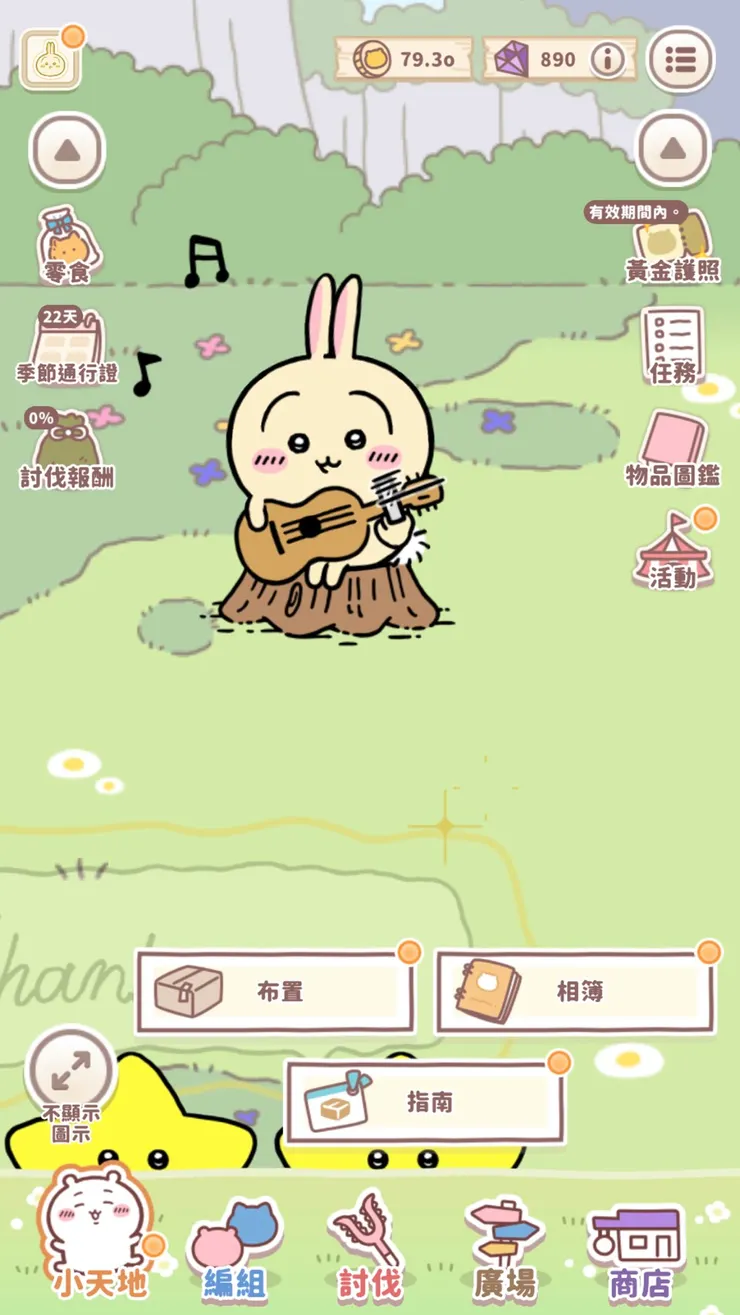The width and height of the screenshot is (740, 1315).
Task: Open 任務 missions list
Action: 672,346
